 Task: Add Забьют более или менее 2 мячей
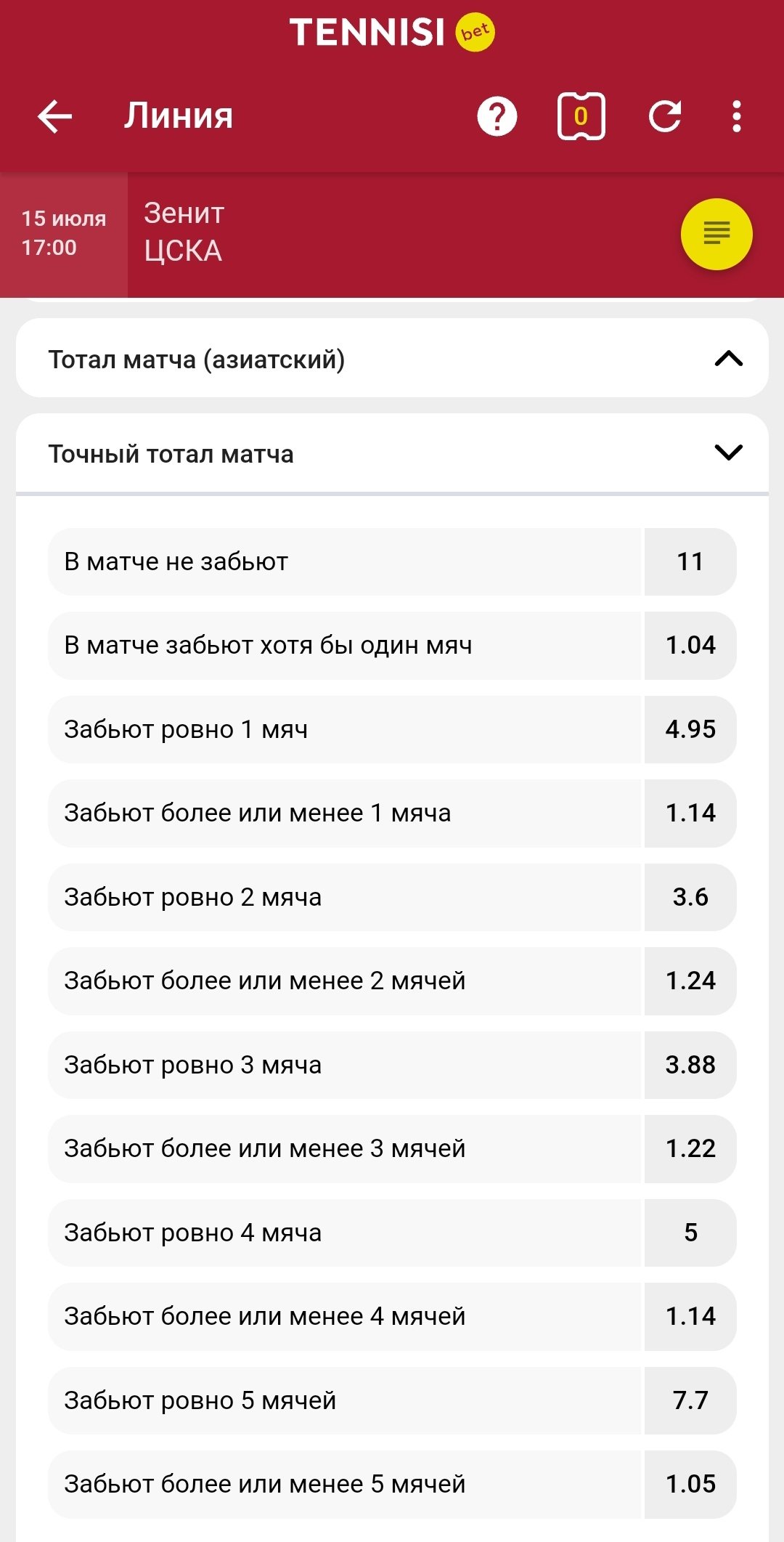690,981
